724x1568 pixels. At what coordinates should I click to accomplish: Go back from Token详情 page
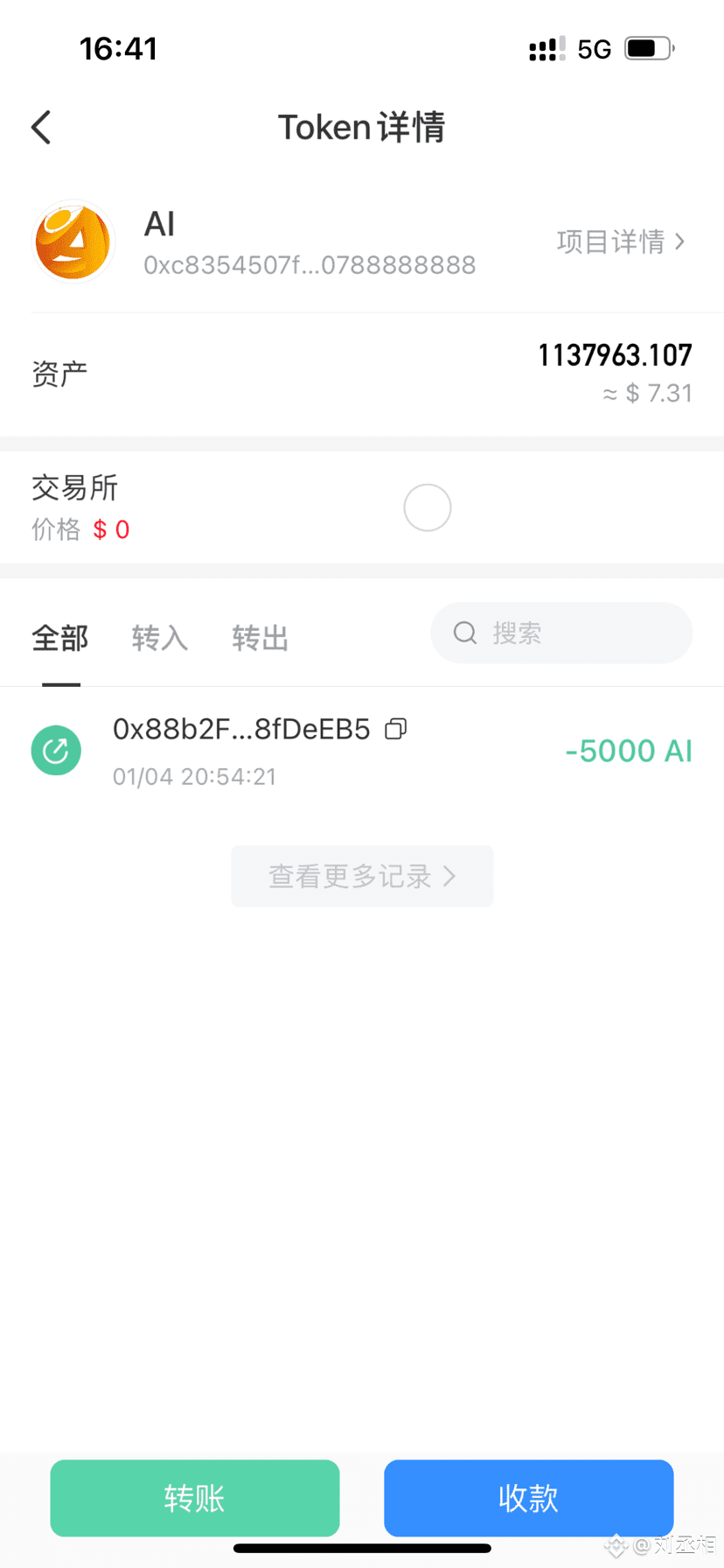(41, 128)
